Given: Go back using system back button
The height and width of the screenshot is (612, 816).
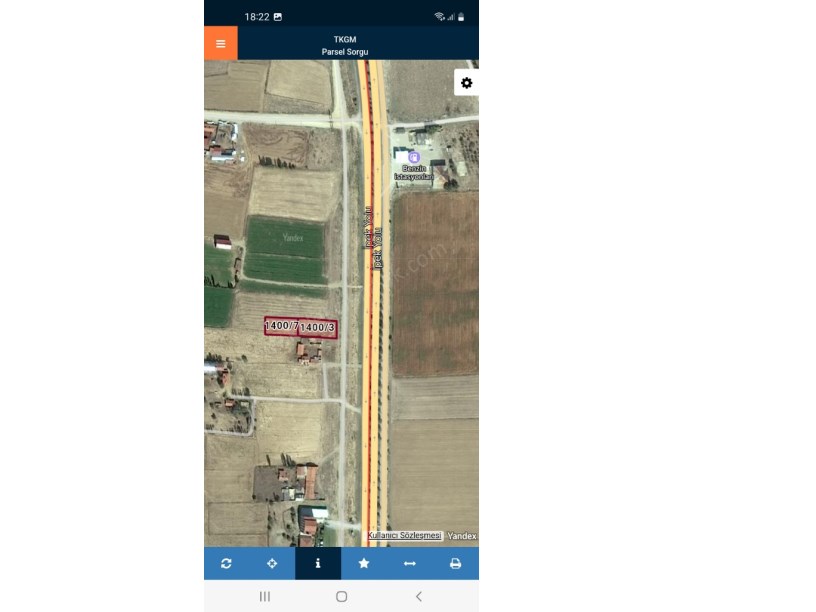Looking at the screenshot, I should 418,596.
